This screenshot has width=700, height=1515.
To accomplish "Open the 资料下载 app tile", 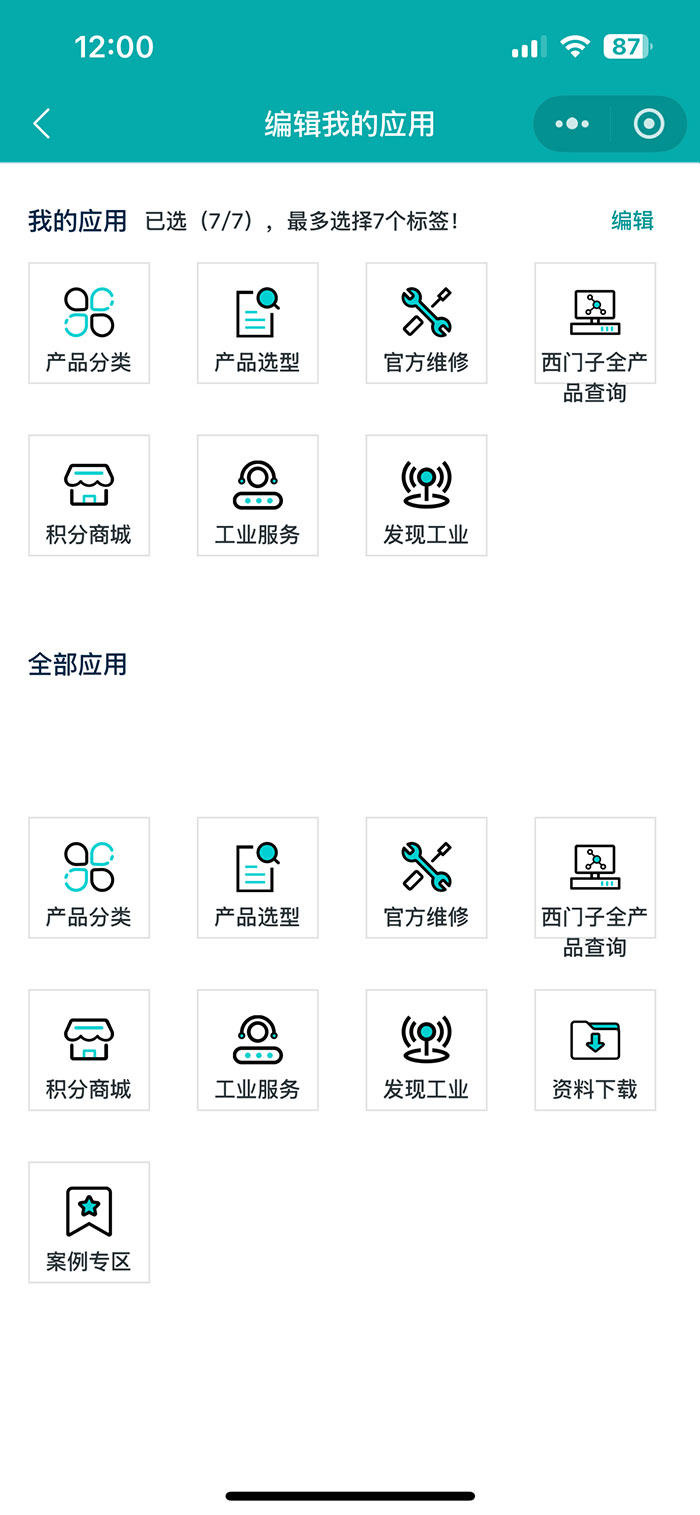I will click(x=595, y=1050).
